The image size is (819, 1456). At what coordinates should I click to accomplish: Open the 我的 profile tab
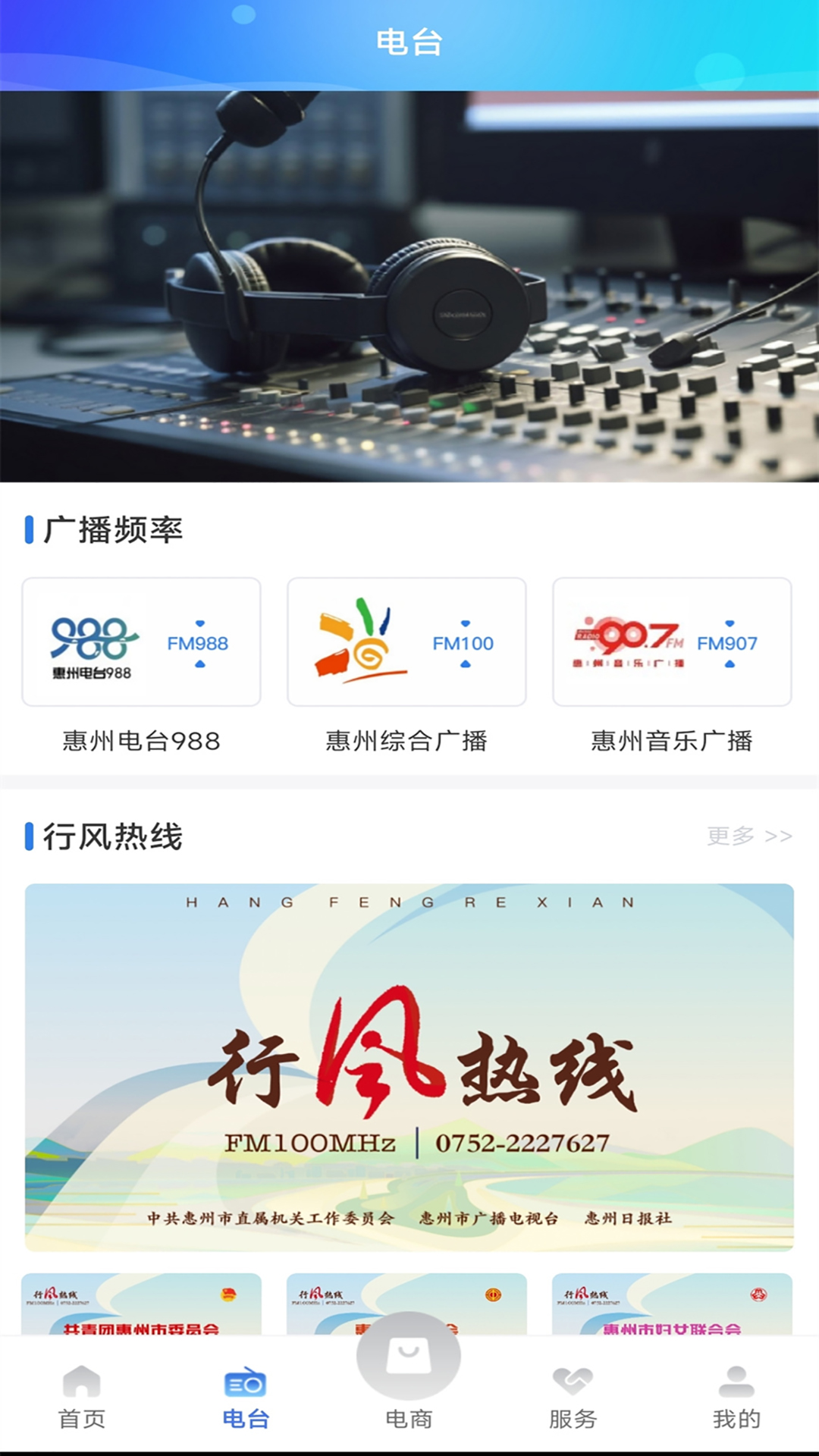(736, 1398)
